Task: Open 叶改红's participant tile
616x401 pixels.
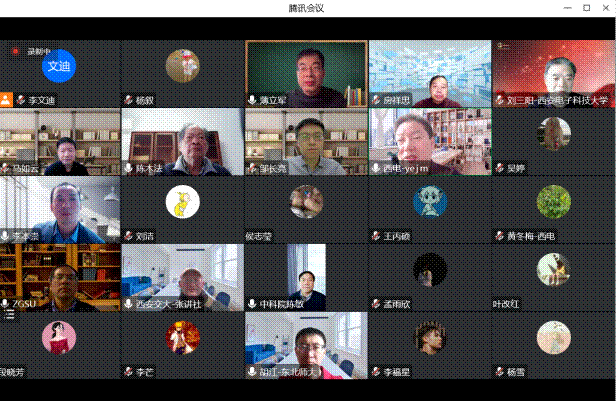Action: coord(553,277)
